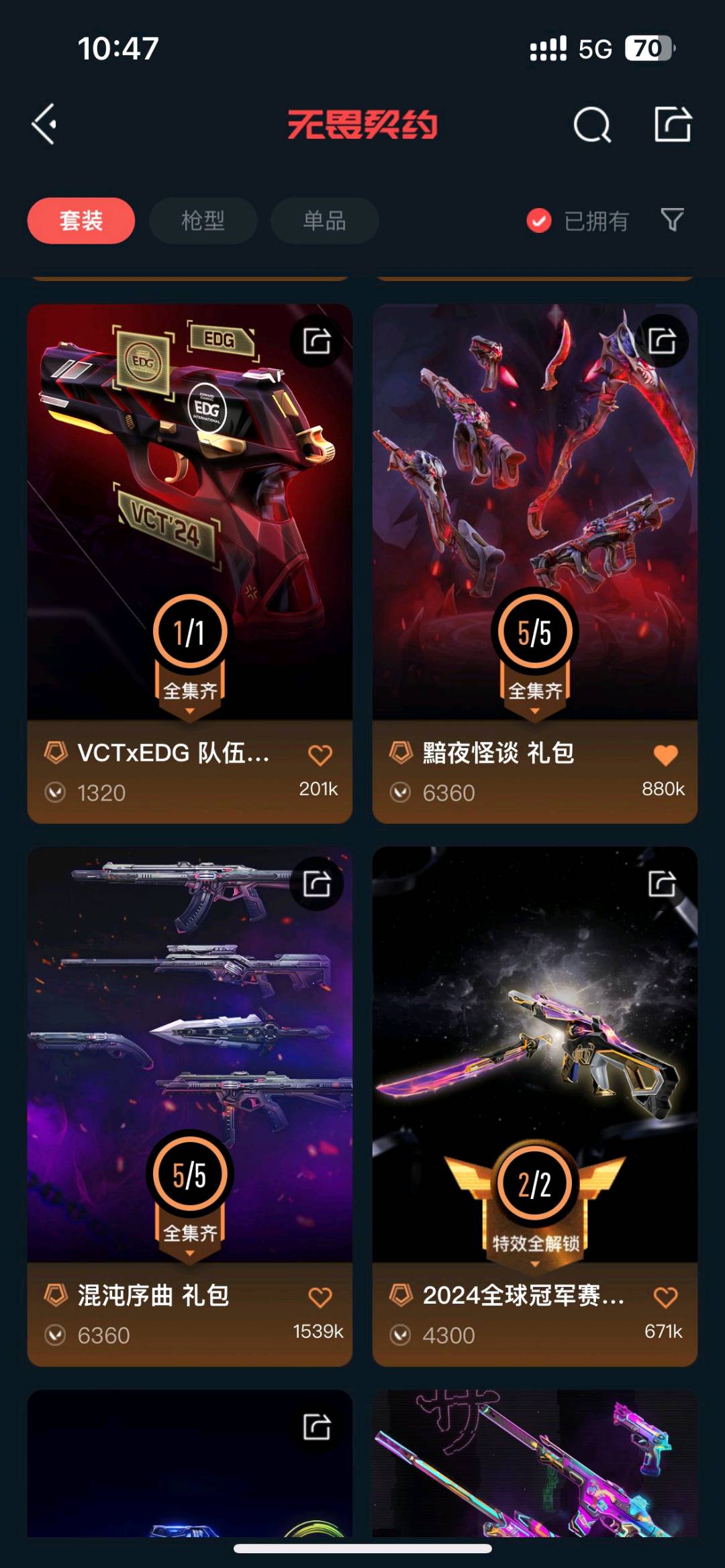The height and width of the screenshot is (1568, 725).
Task: Select the 套装 tab
Action: (x=81, y=221)
